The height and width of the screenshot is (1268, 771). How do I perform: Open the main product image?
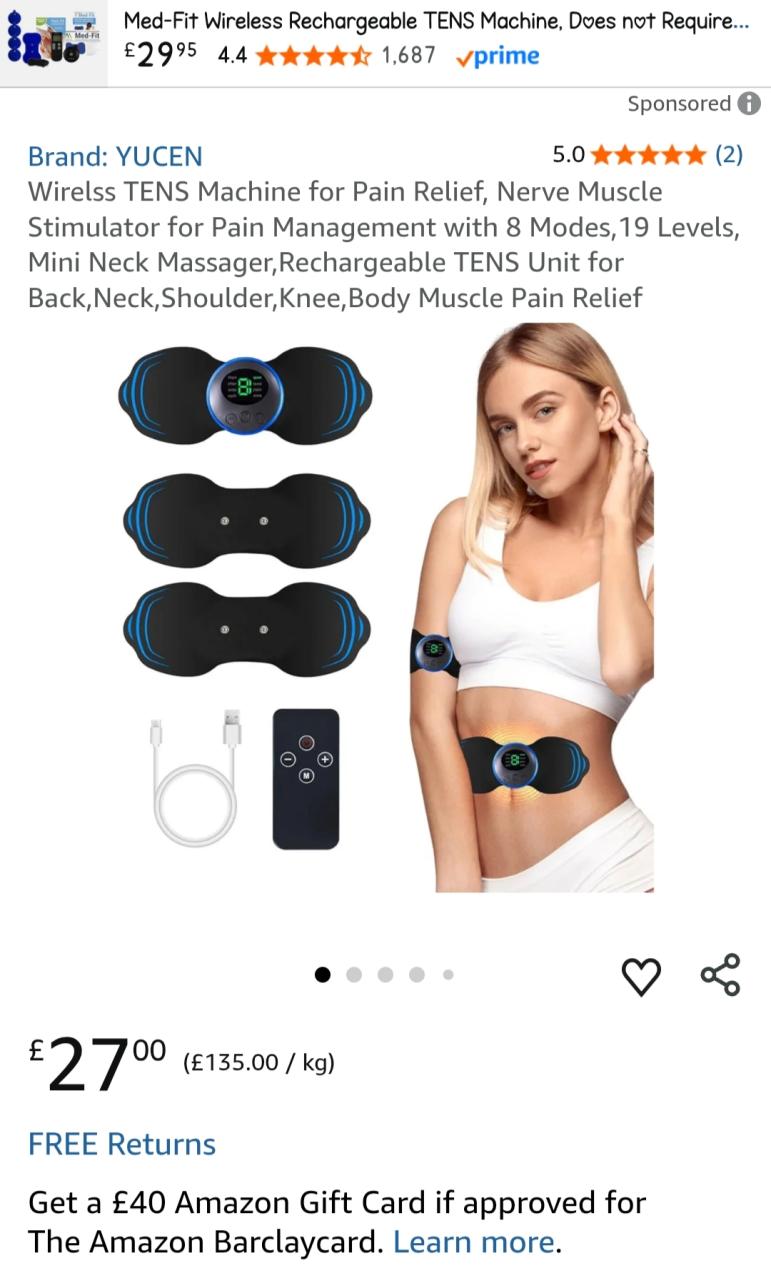[x=385, y=610]
